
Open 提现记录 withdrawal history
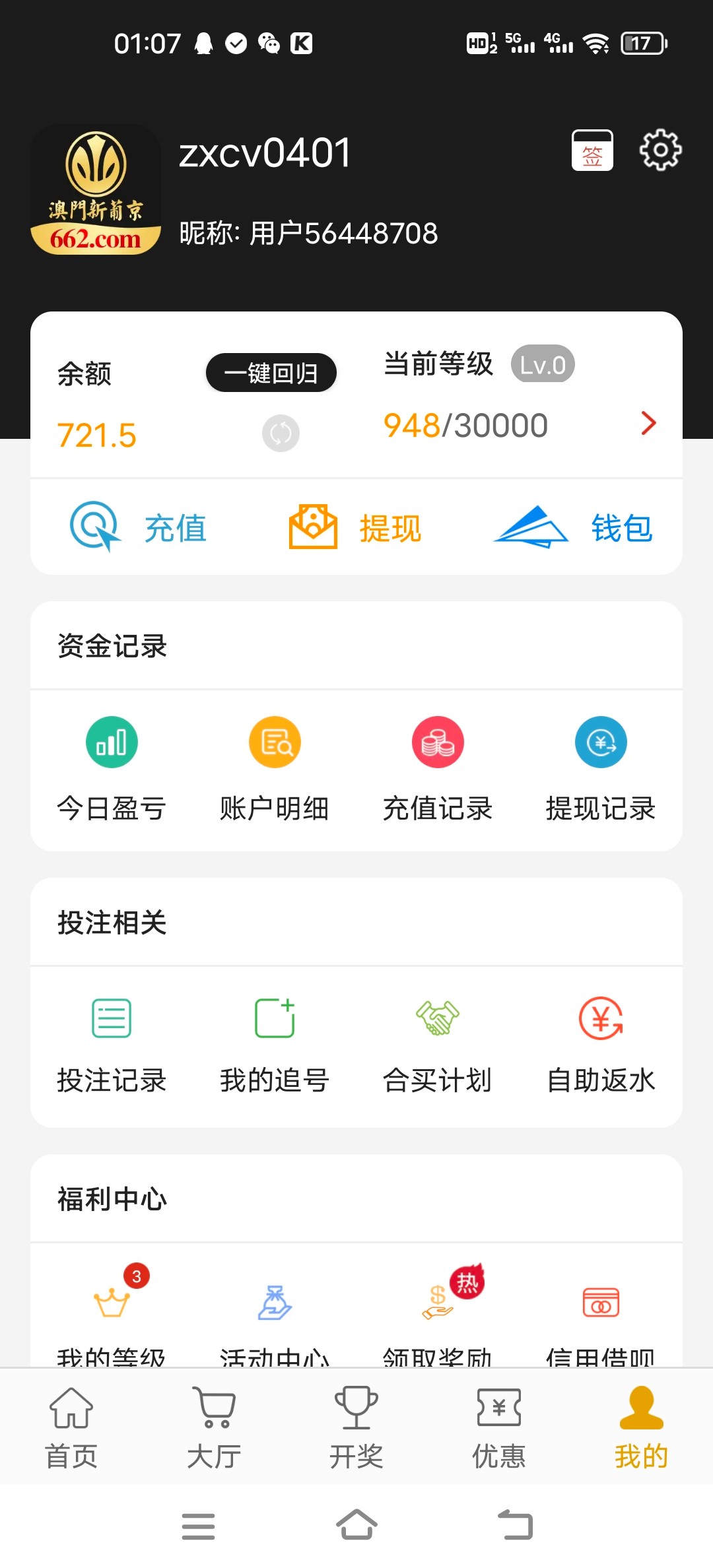click(x=601, y=769)
